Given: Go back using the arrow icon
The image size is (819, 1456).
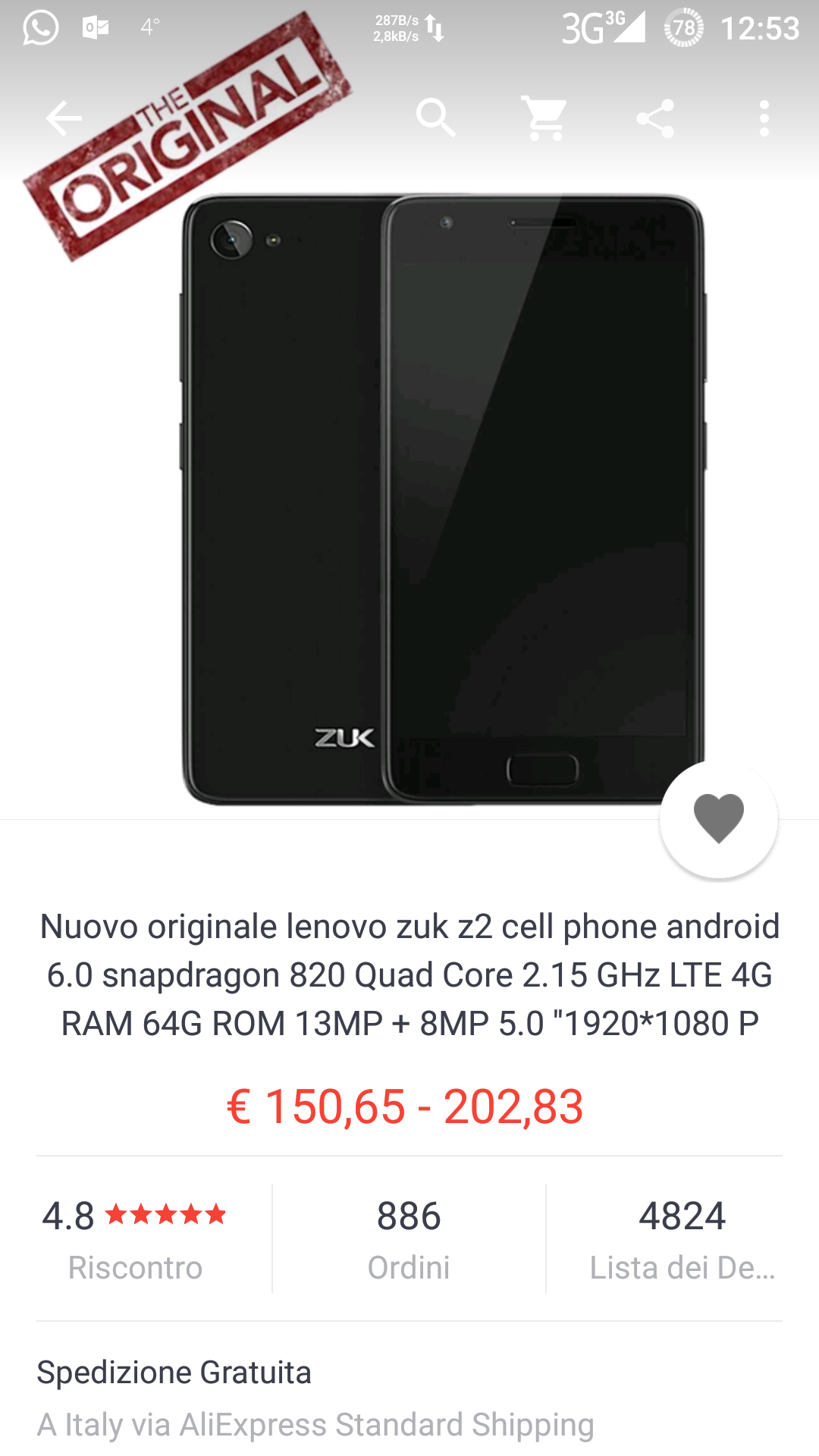Looking at the screenshot, I should coord(64,118).
